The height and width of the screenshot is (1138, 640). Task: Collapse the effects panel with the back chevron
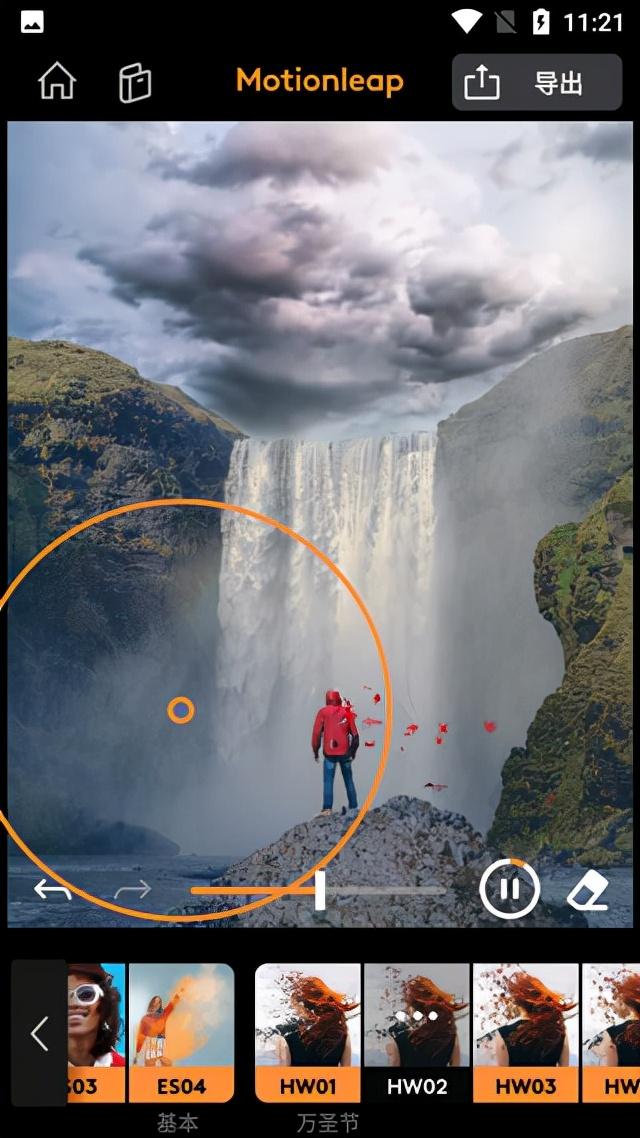(39, 1033)
